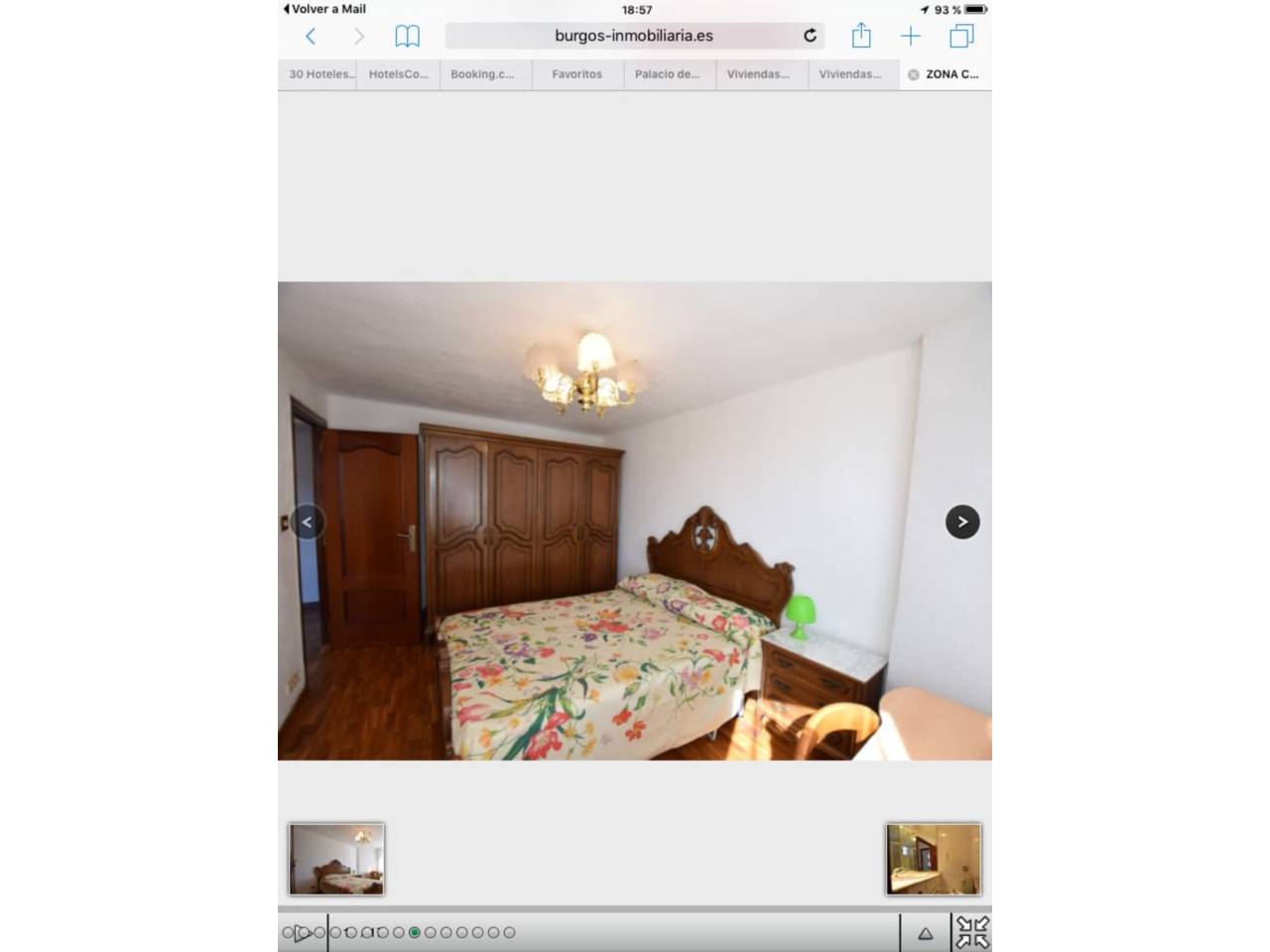
Task: Open the bedroom thumbnail preview
Action: (x=336, y=859)
